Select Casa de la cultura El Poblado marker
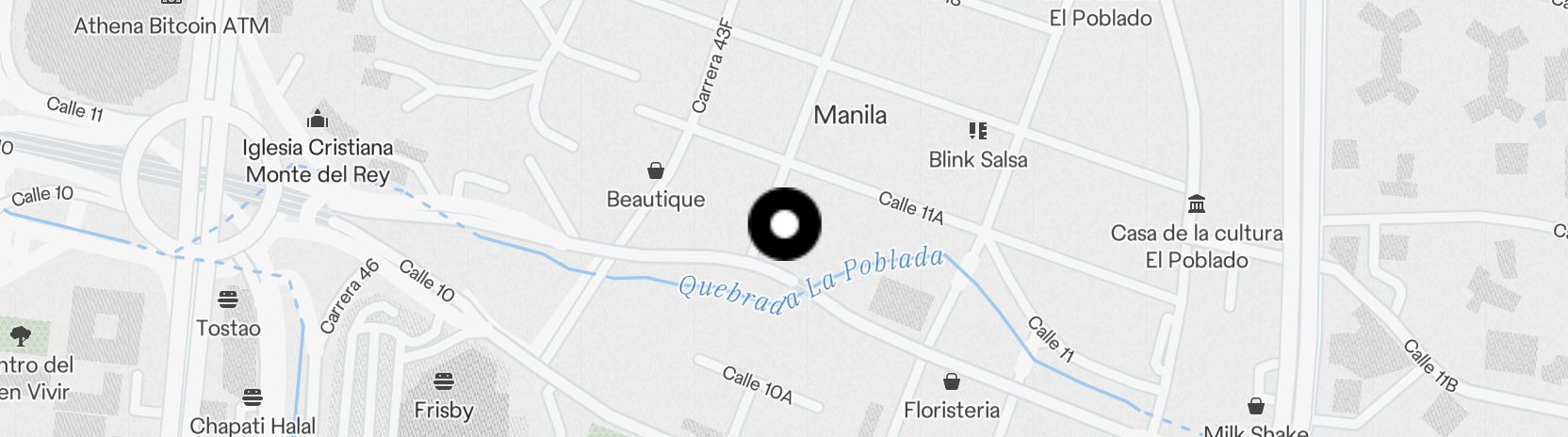The image size is (1568, 437). (1197, 203)
